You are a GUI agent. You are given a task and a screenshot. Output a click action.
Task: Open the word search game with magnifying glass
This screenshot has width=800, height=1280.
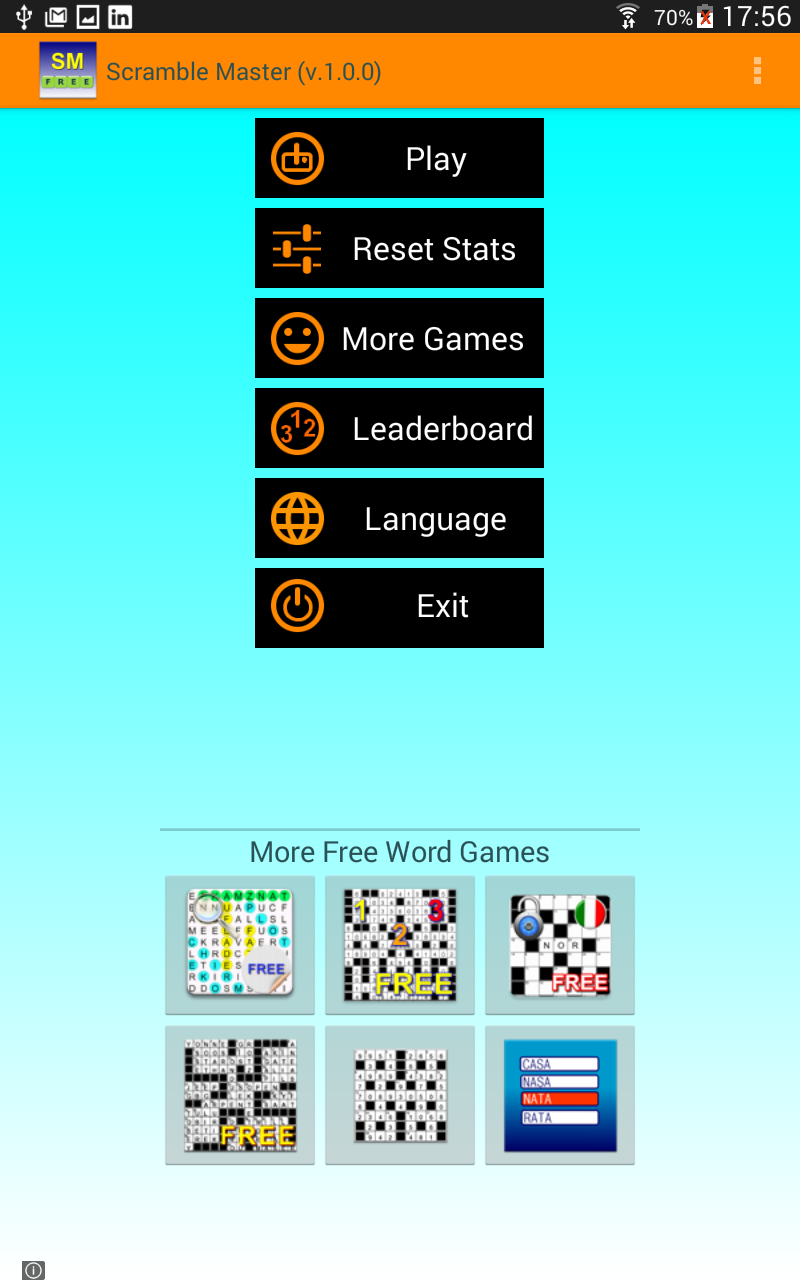pos(240,945)
